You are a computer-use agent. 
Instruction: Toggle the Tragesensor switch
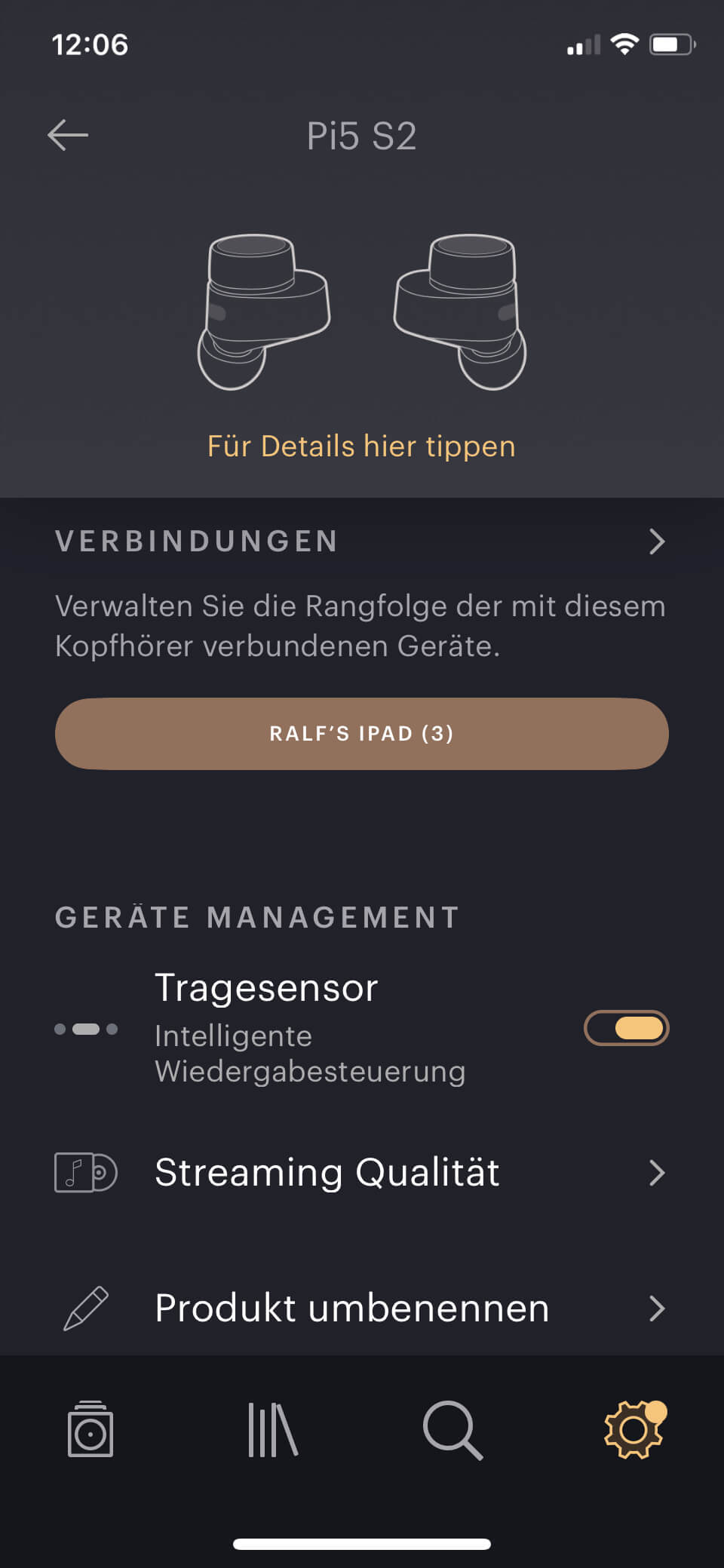click(x=626, y=1028)
